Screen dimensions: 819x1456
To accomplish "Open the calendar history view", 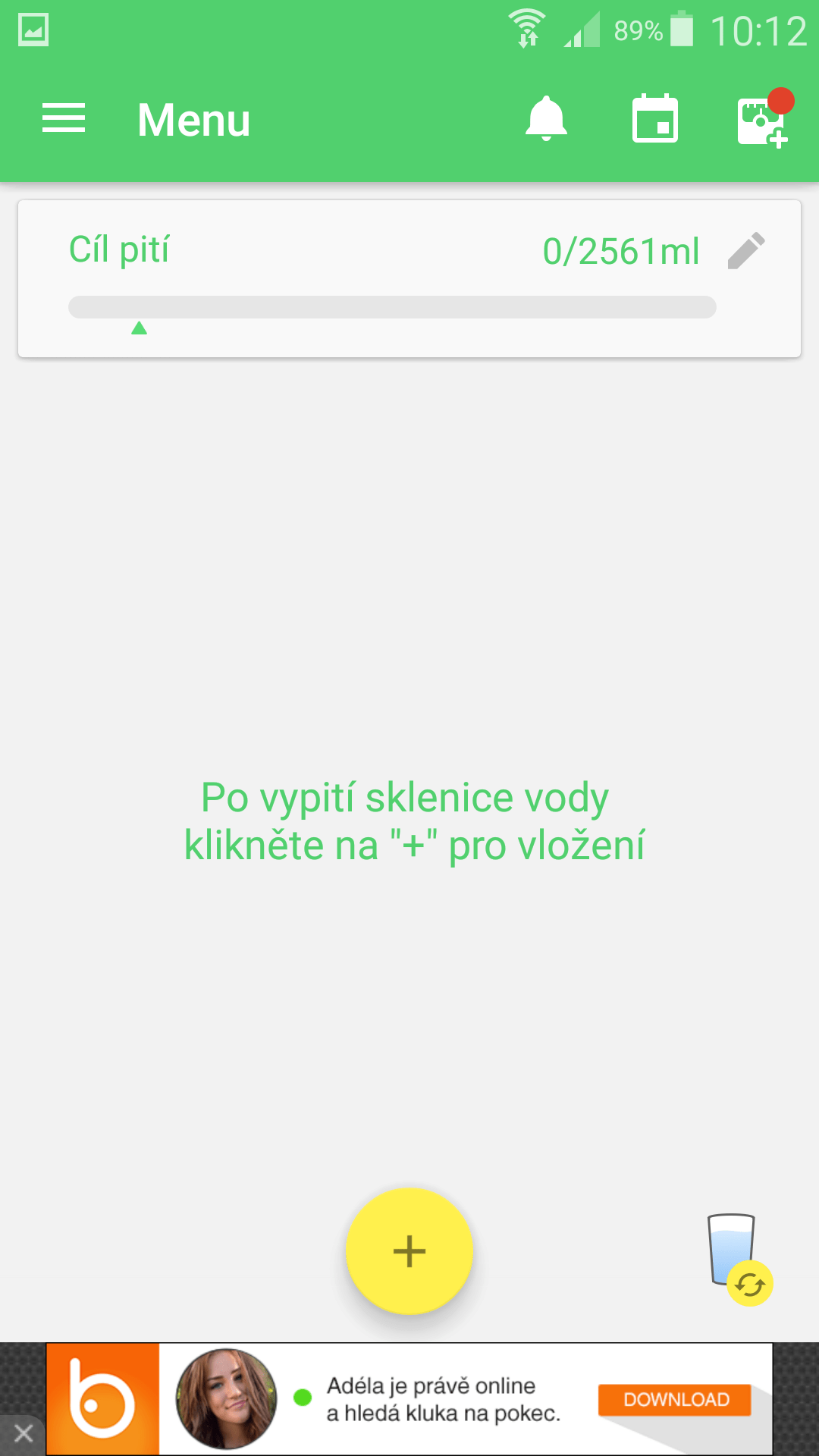I will [655, 118].
